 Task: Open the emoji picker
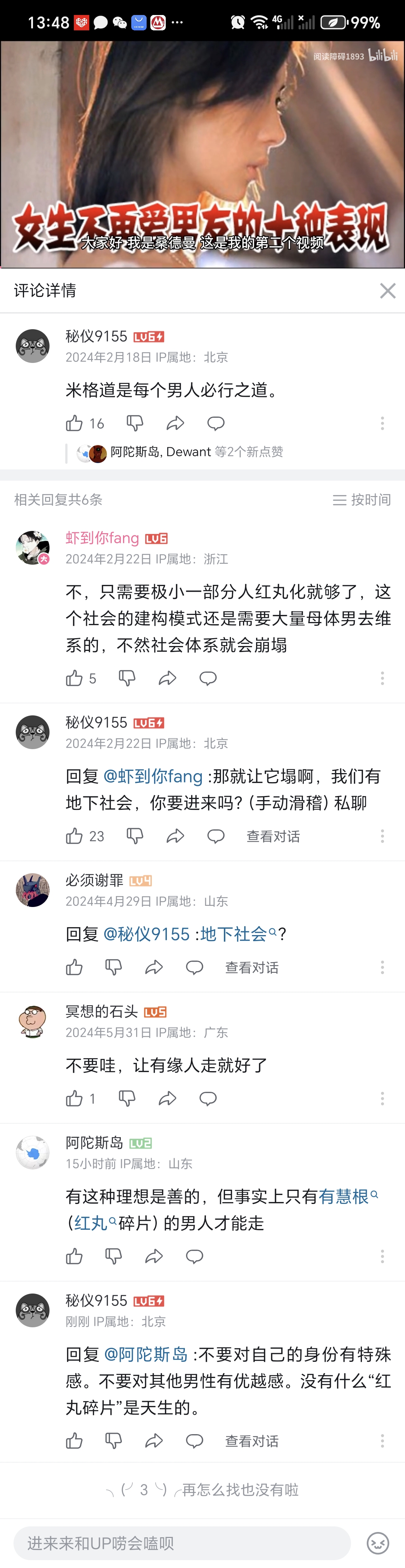(378, 1543)
